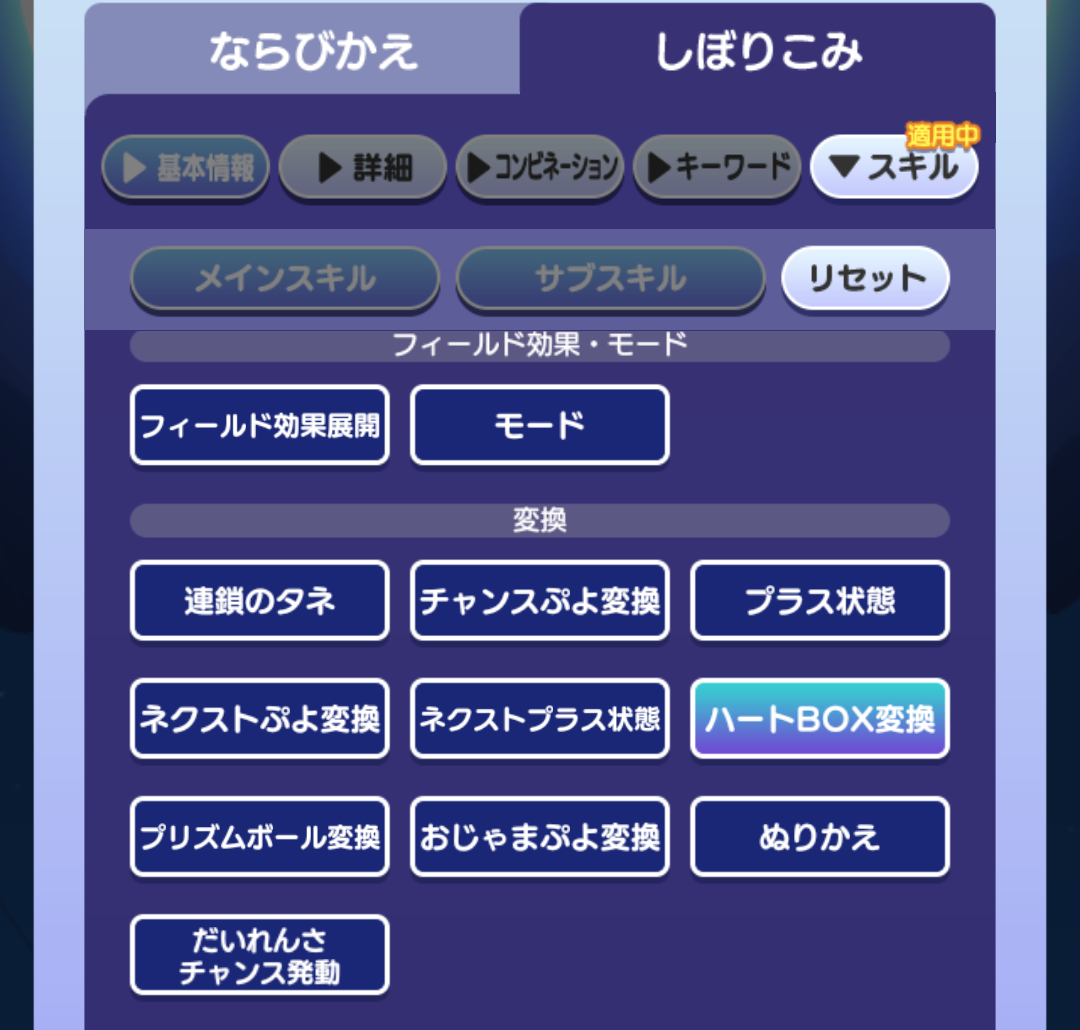Tap the プリズムボール変換 filter
The height and width of the screenshot is (1030, 1080).
(260, 836)
